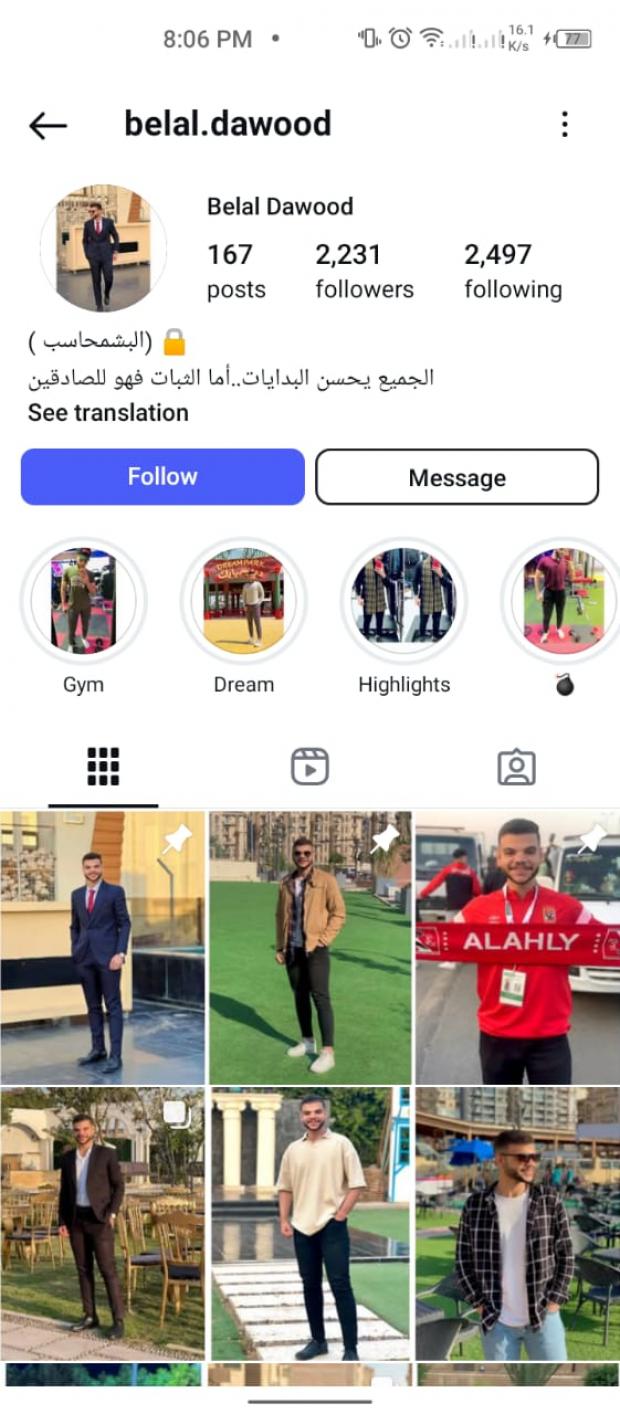Screen dimensions: 620x1414
Task: Go back with the arrow icon
Action: coord(47,125)
